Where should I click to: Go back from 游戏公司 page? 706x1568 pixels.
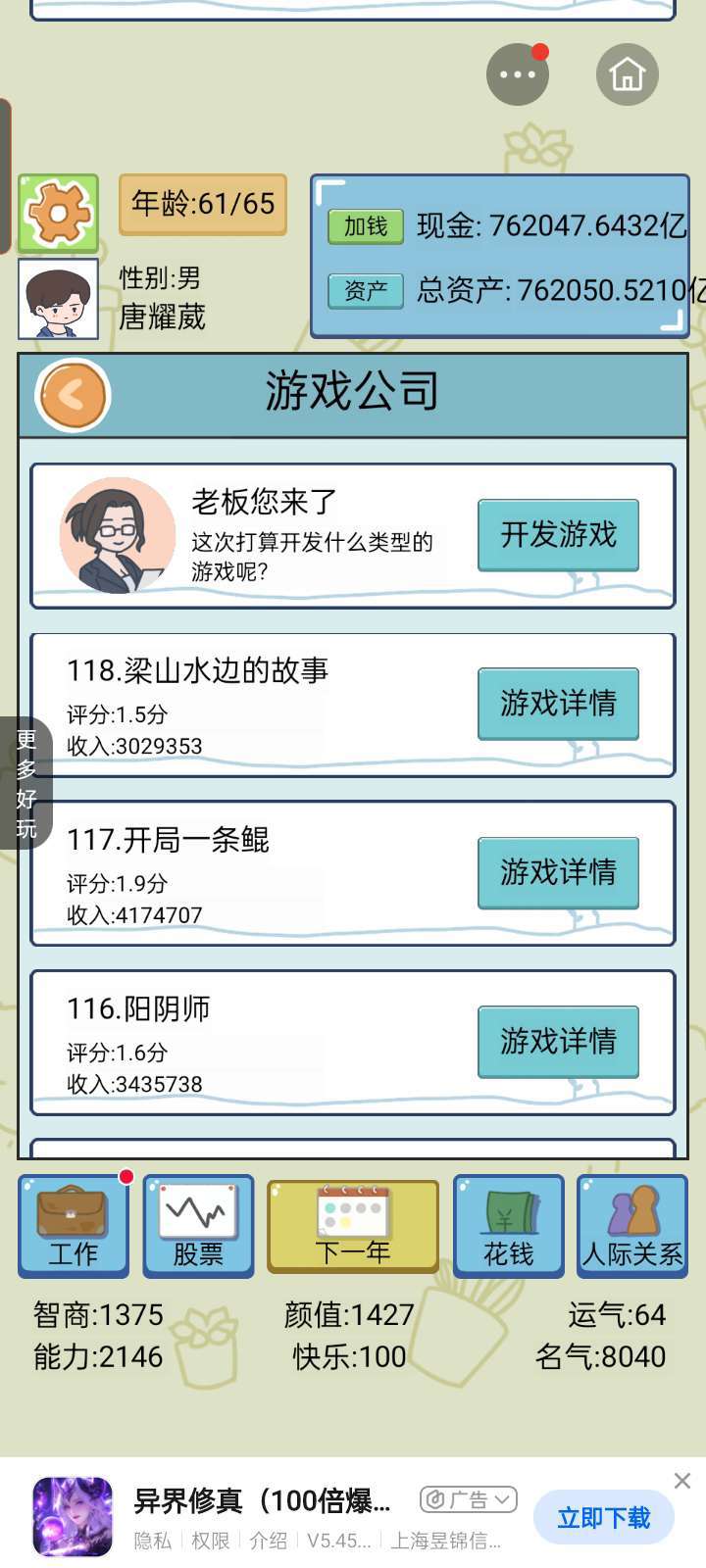click(73, 395)
